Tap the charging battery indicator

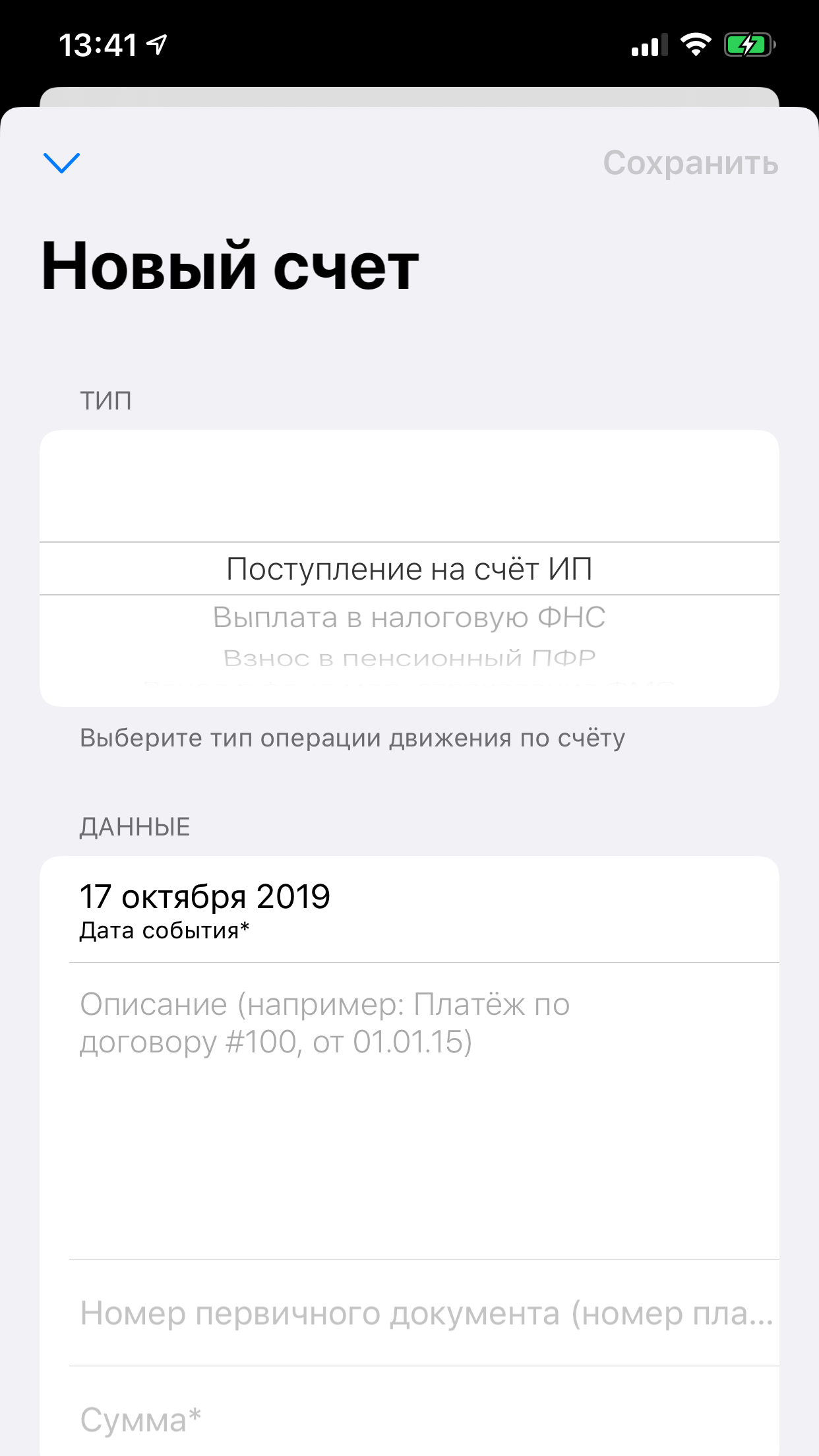click(745, 44)
